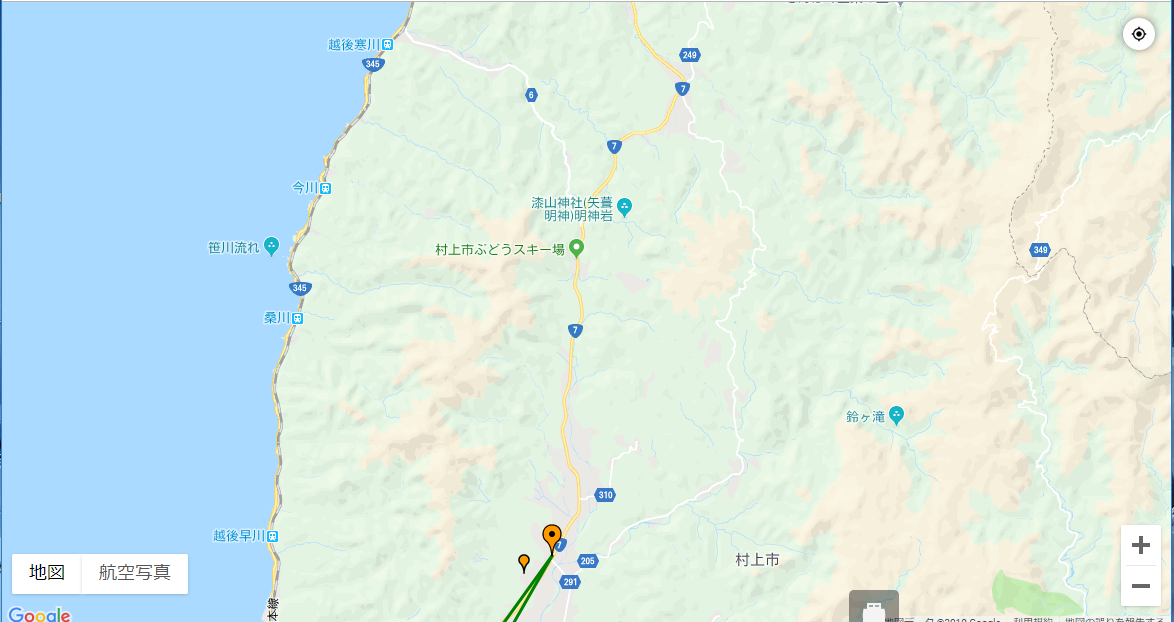
Task: Select 越後早川 station marker
Action: [x=272, y=535]
